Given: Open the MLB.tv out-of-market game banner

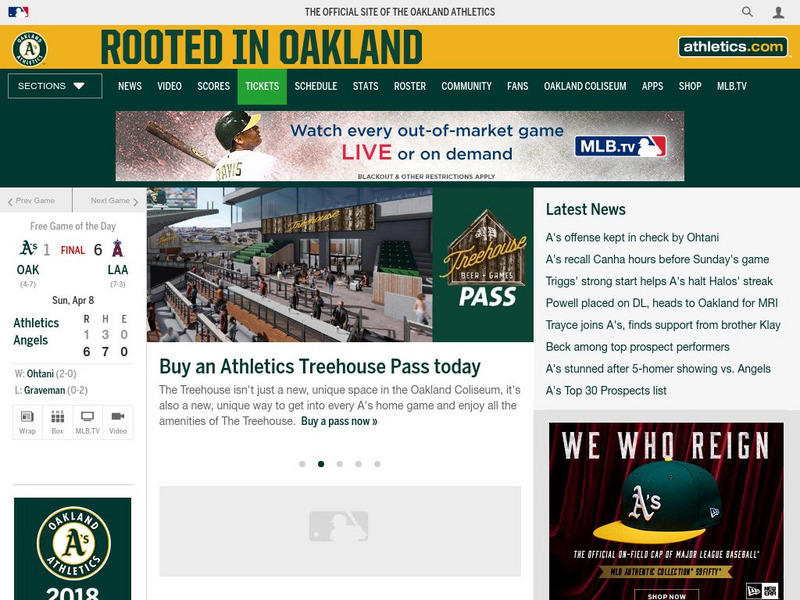Looking at the screenshot, I should coord(400,146).
